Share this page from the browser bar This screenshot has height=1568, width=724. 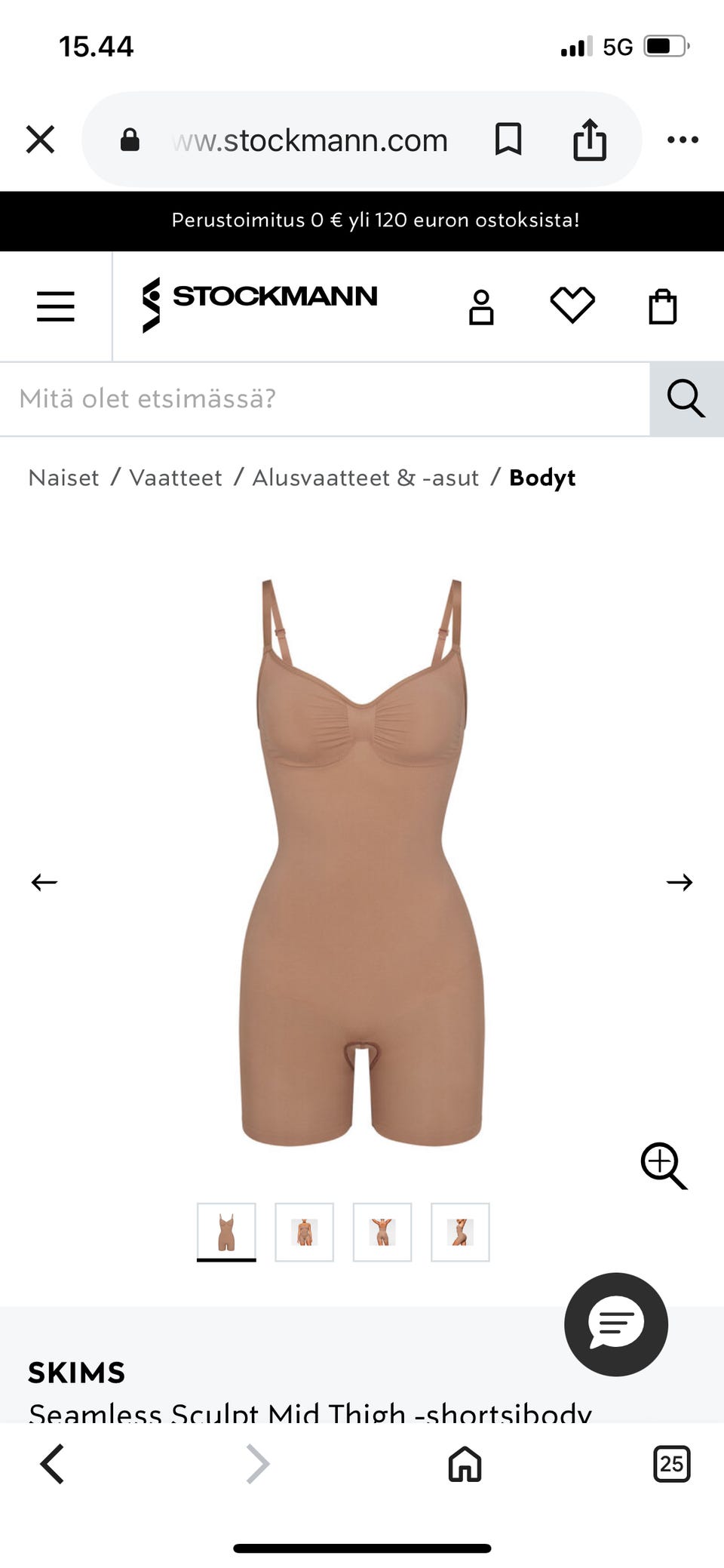click(589, 140)
